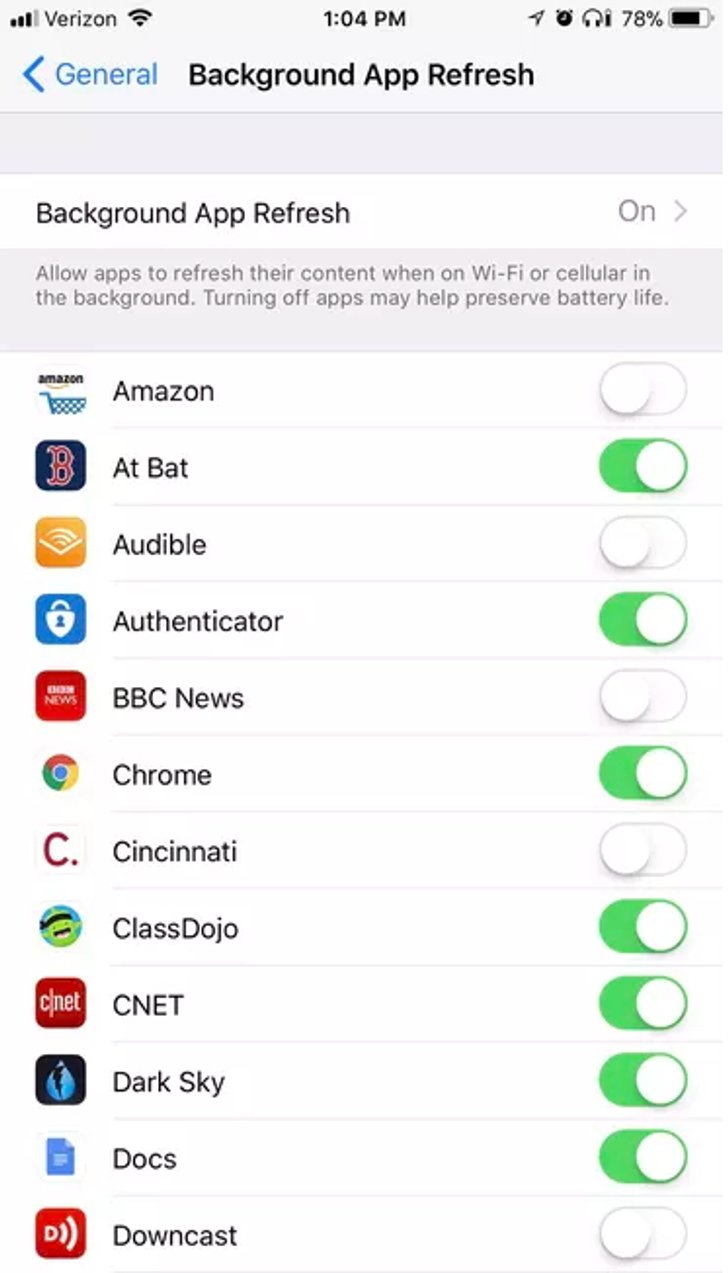Turn on the Audible switch
This screenshot has height=1273, width=728.
tap(643, 544)
